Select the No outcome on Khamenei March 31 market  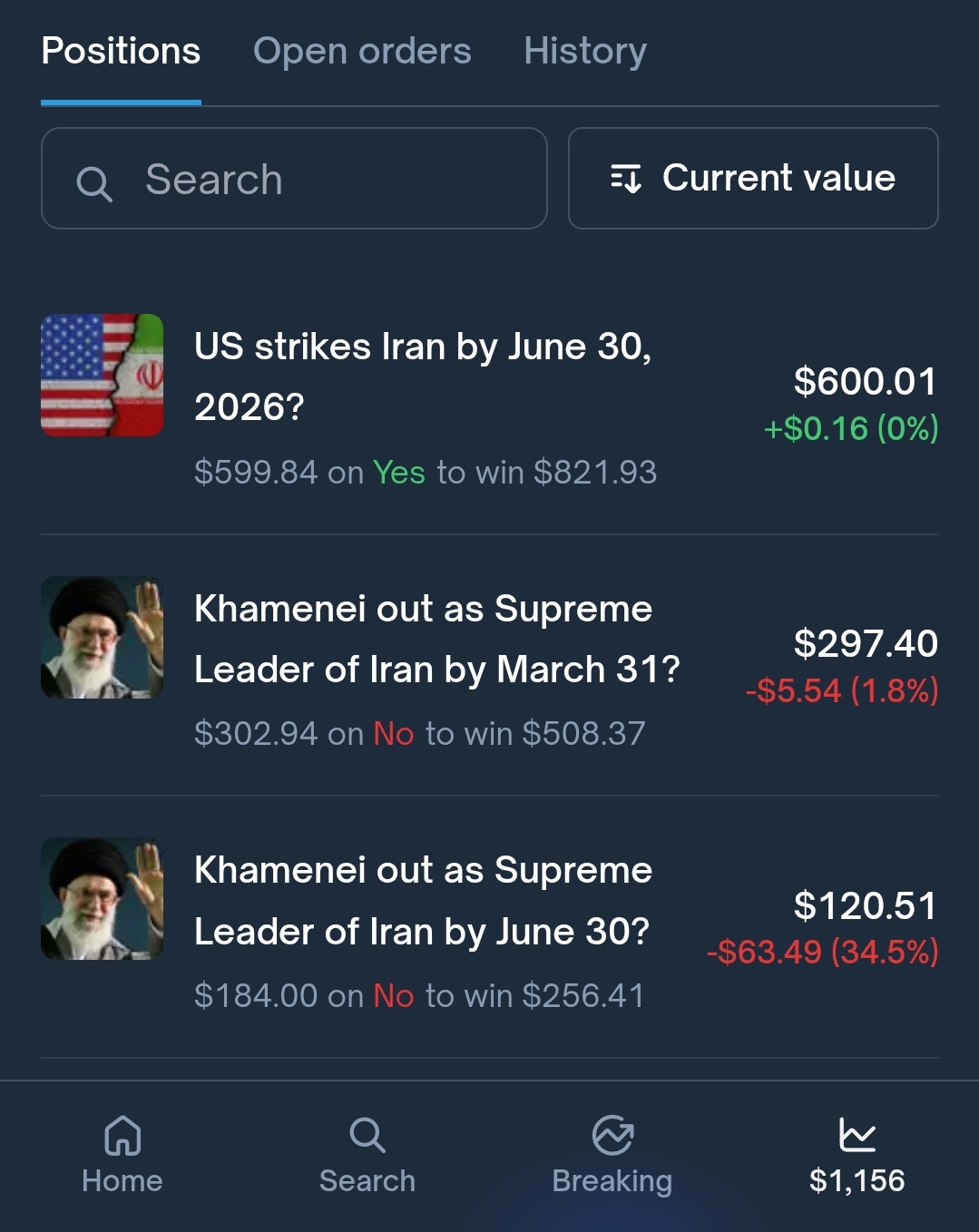392,733
